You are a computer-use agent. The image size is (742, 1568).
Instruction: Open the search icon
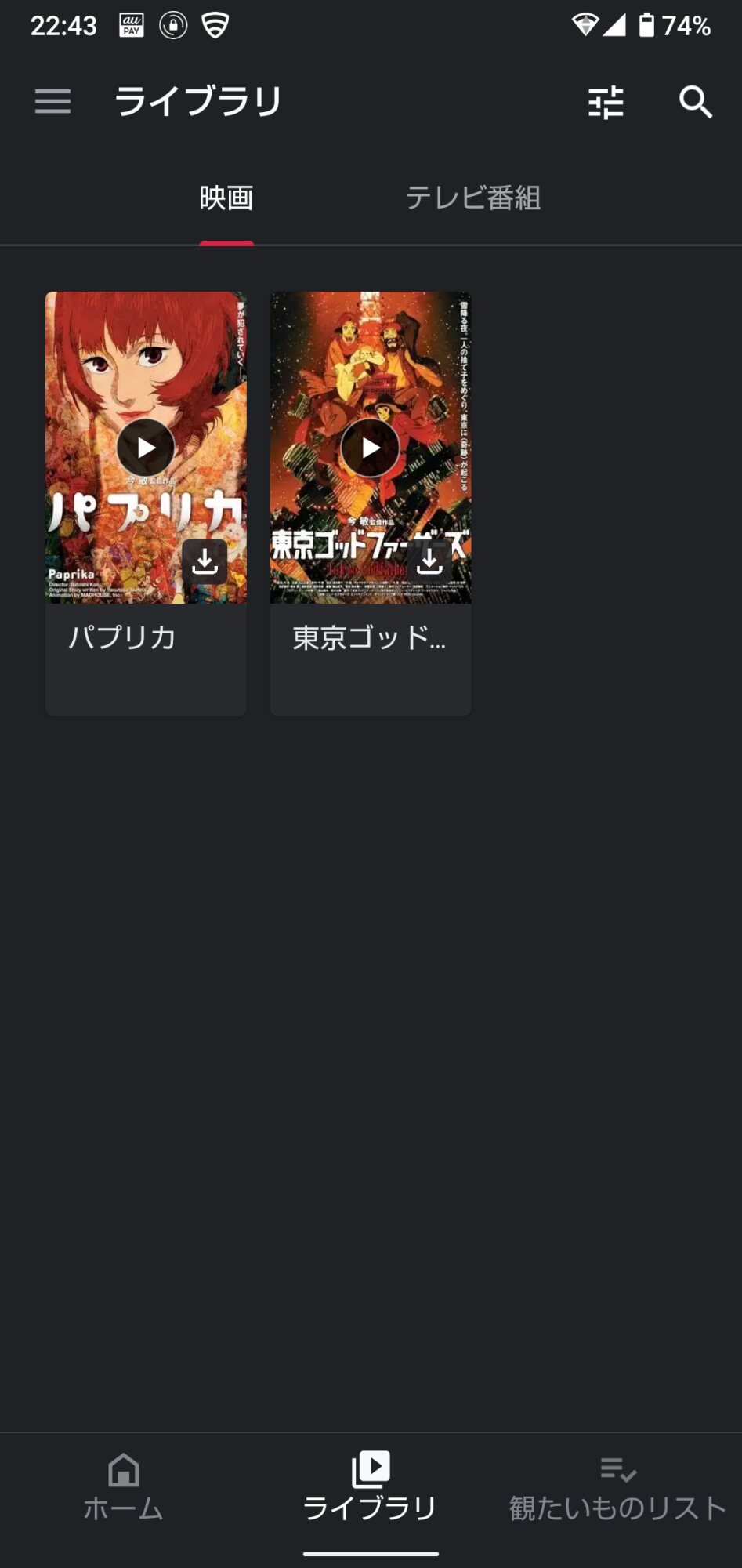pos(695,102)
